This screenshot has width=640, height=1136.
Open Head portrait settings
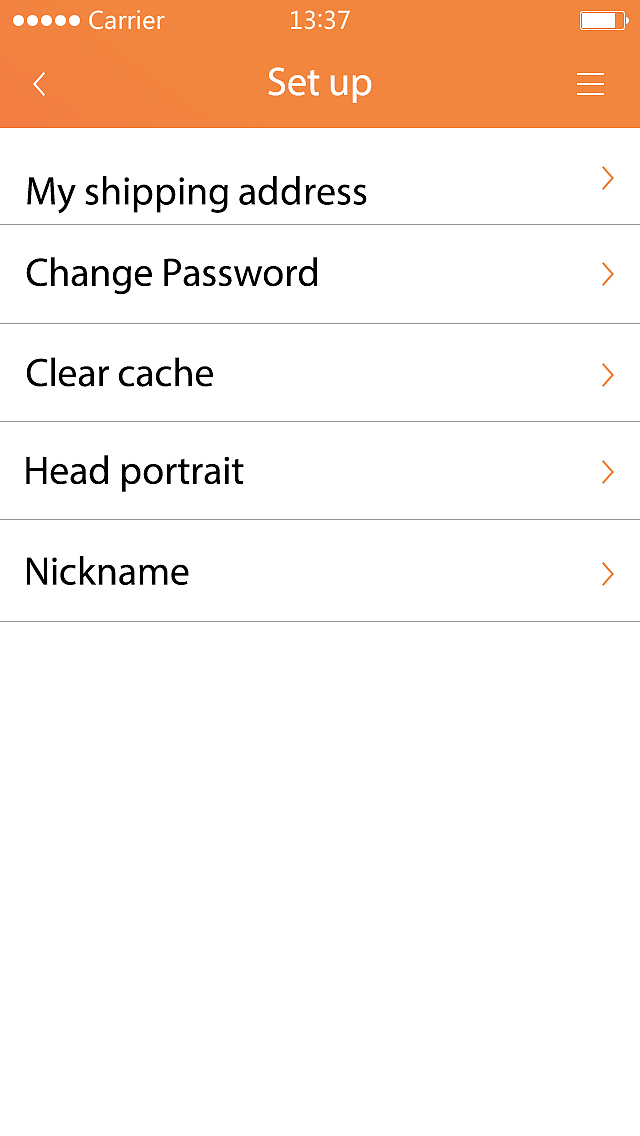click(x=320, y=471)
